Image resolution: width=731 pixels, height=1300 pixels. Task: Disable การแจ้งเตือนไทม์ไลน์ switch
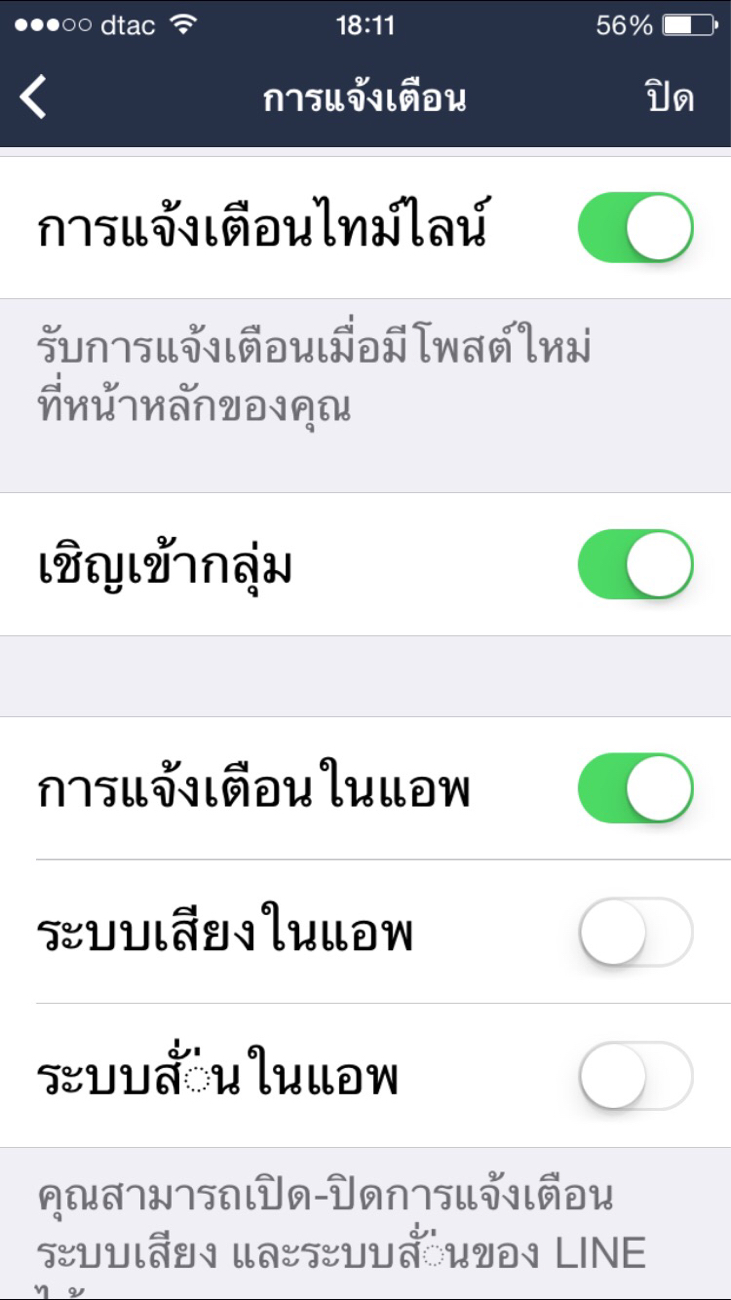coord(635,228)
